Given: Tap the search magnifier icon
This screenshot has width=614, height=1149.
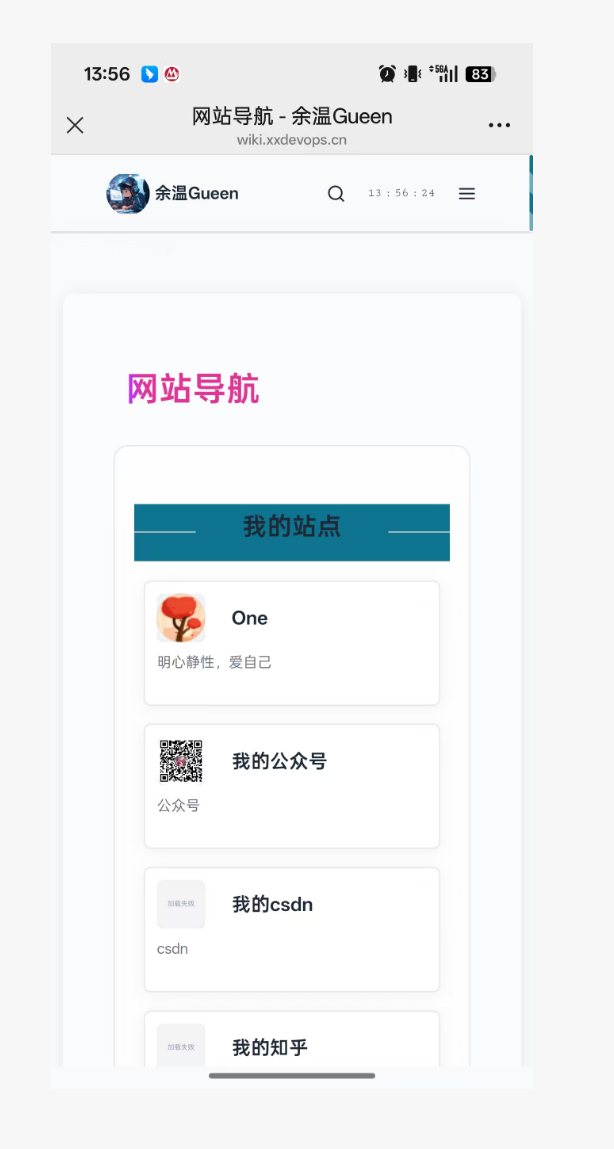Looking at the screenshot, I should (x=336, y=194).
